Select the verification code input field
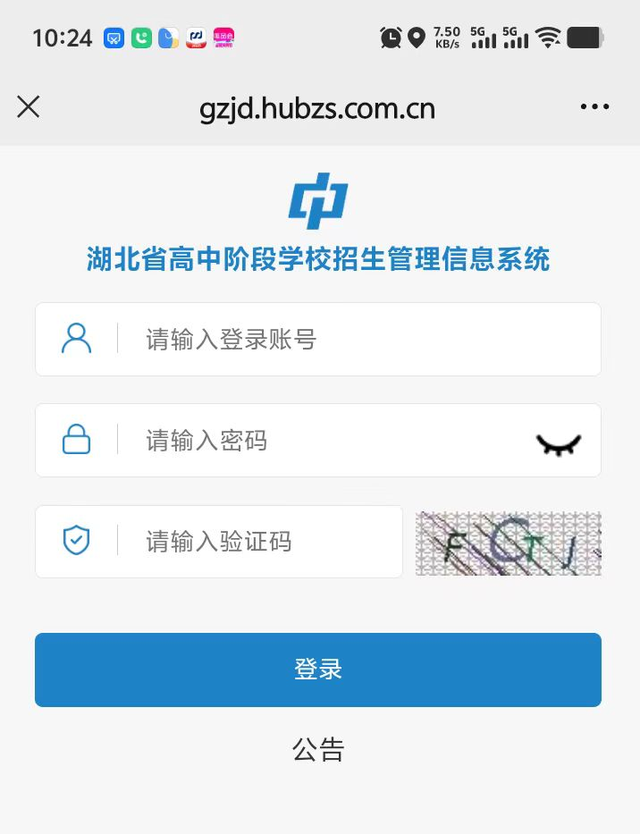 coord(219,541)
